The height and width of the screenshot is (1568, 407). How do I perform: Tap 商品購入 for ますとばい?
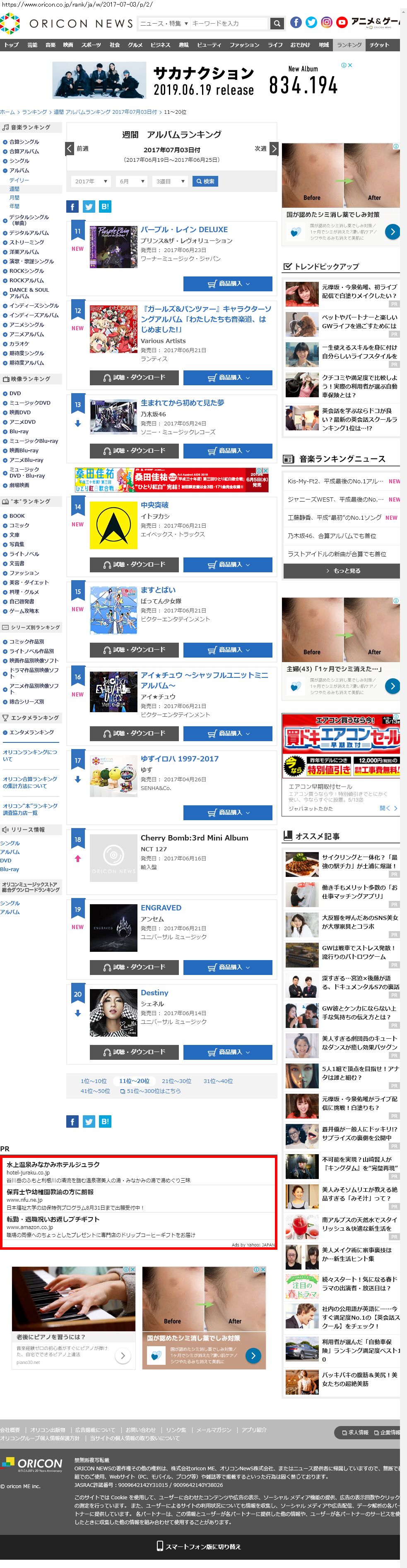point(227,649)
